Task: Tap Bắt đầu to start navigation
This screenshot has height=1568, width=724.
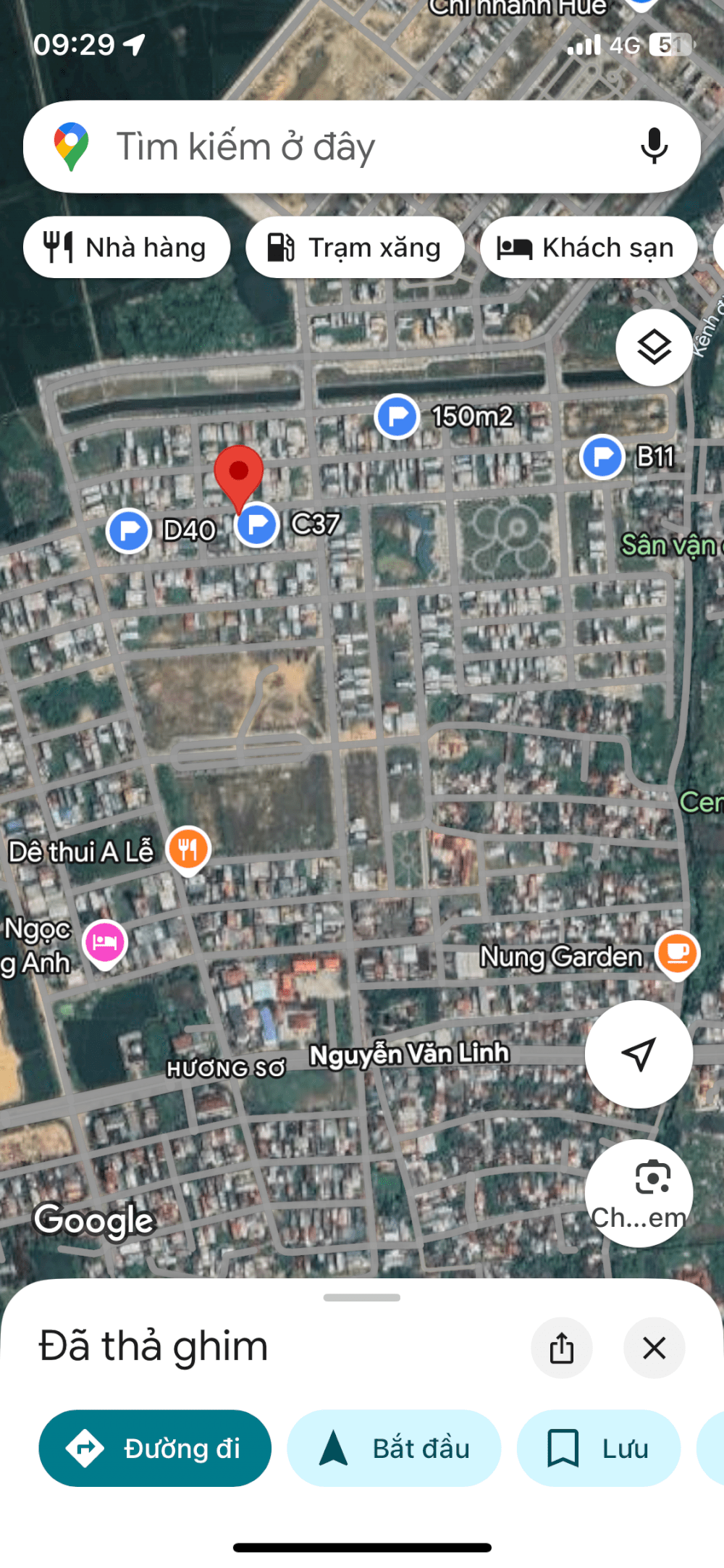Action: (x=394, y=1448)
